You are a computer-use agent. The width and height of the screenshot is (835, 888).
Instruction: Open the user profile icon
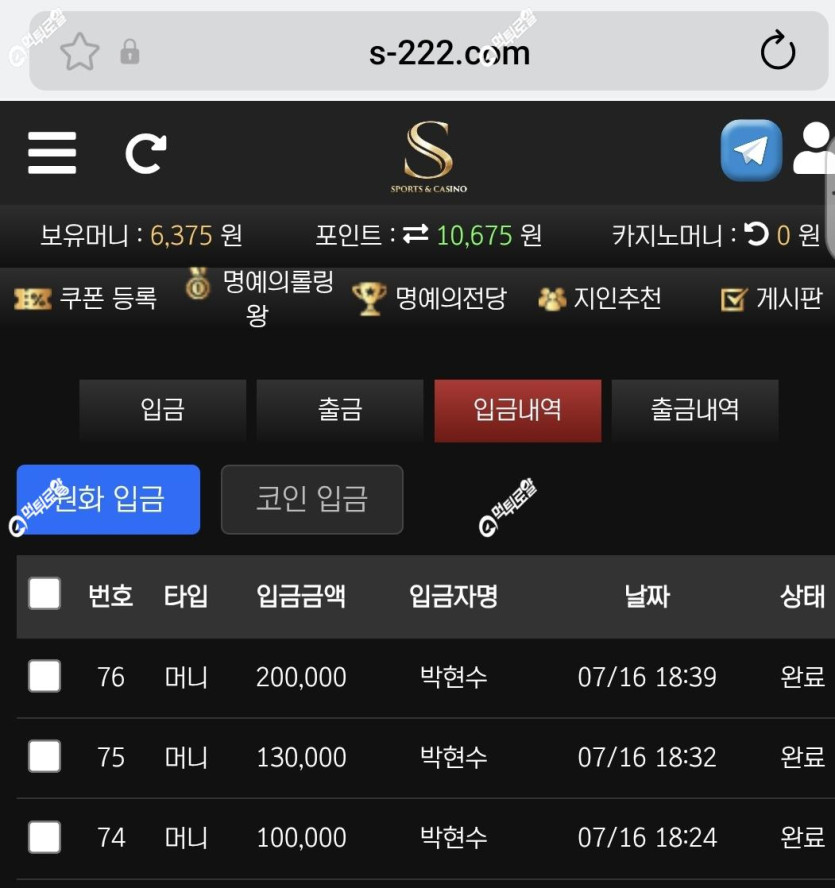(x=814, y=149)
